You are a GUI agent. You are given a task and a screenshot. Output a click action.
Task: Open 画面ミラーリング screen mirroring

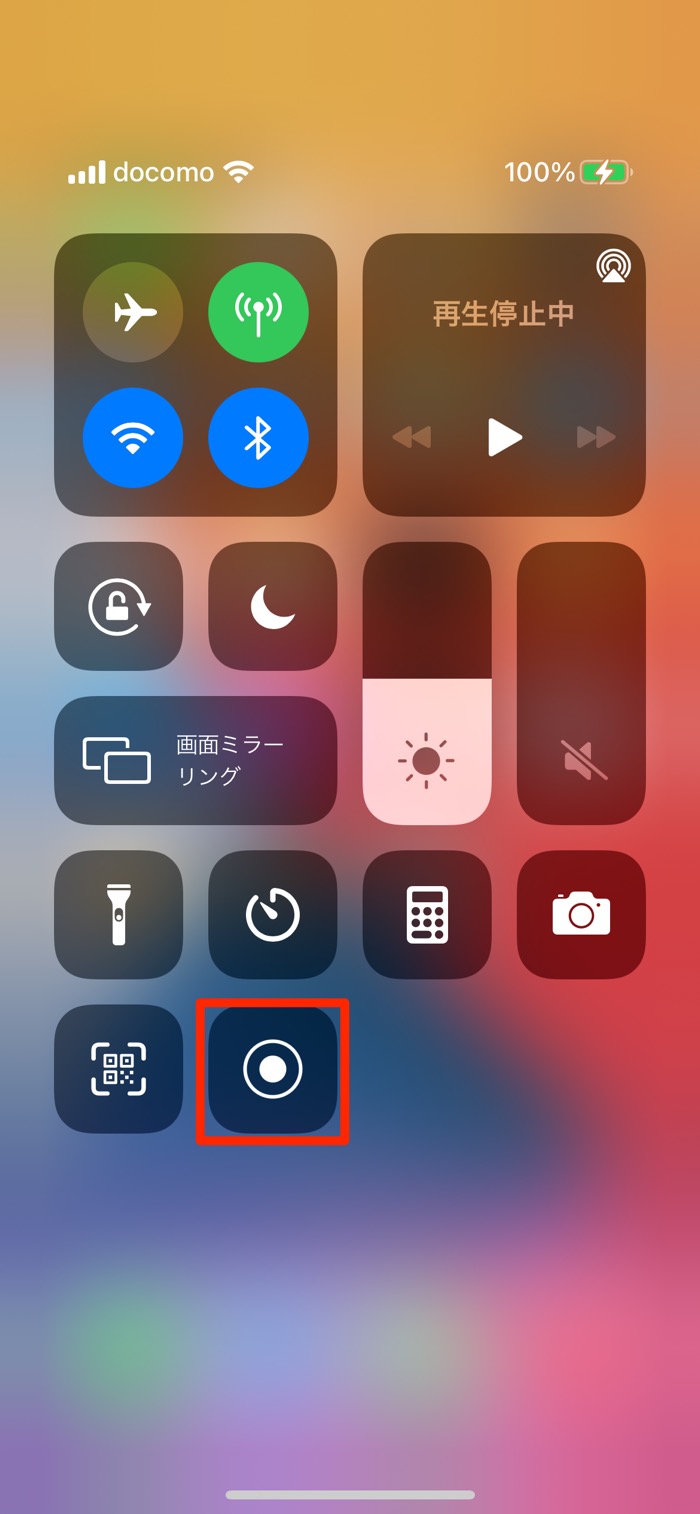[x=196, y=760]
